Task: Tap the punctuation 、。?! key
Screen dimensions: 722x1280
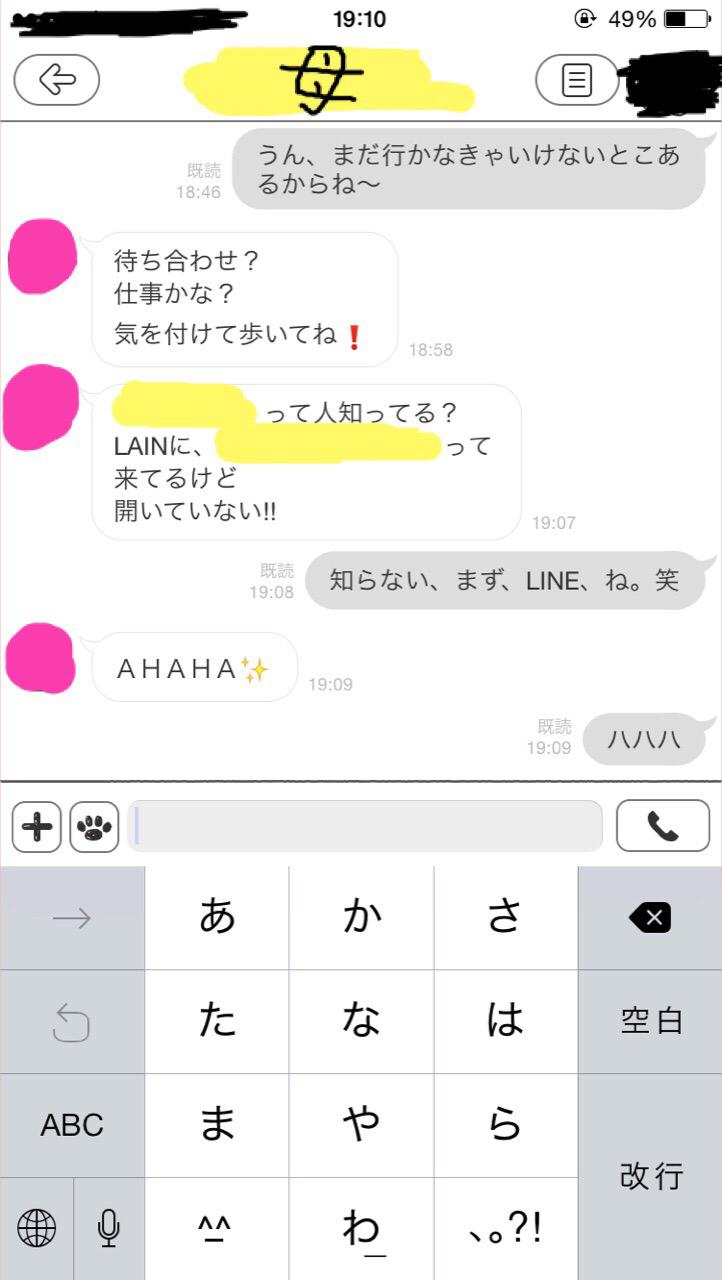Action: (x=505, y=1228)
